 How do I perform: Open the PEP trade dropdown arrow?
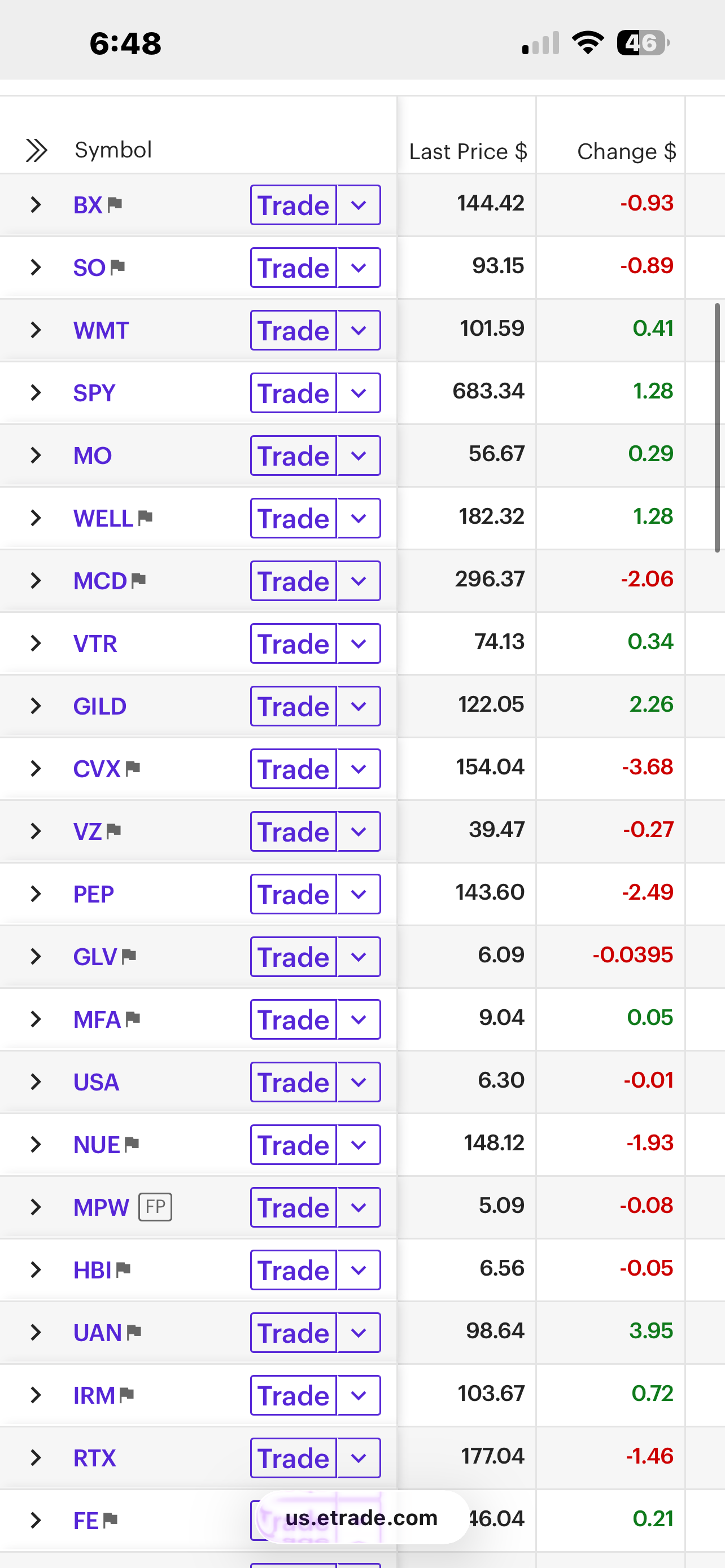tap(359, 894)
